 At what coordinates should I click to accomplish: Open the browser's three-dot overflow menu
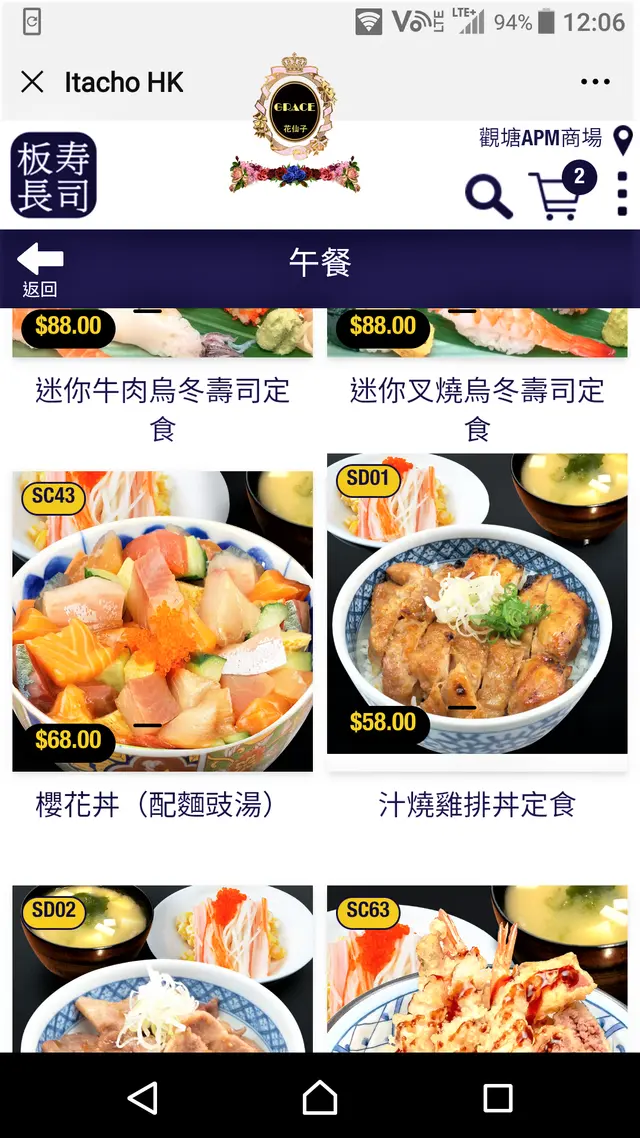point(595,82)
